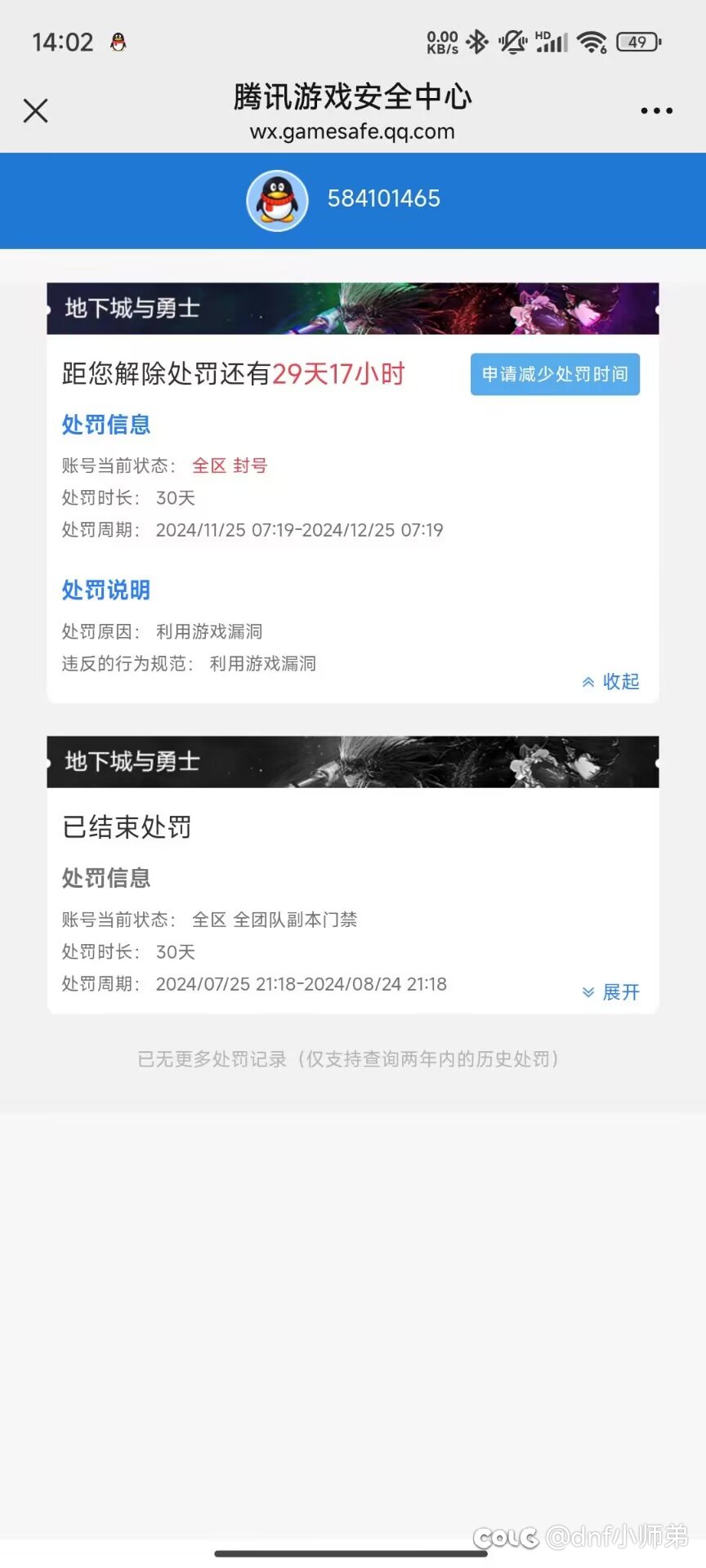Collapse the first penalty card via 收起
The image size is (706, 1568).
click(x=610, y=681)
